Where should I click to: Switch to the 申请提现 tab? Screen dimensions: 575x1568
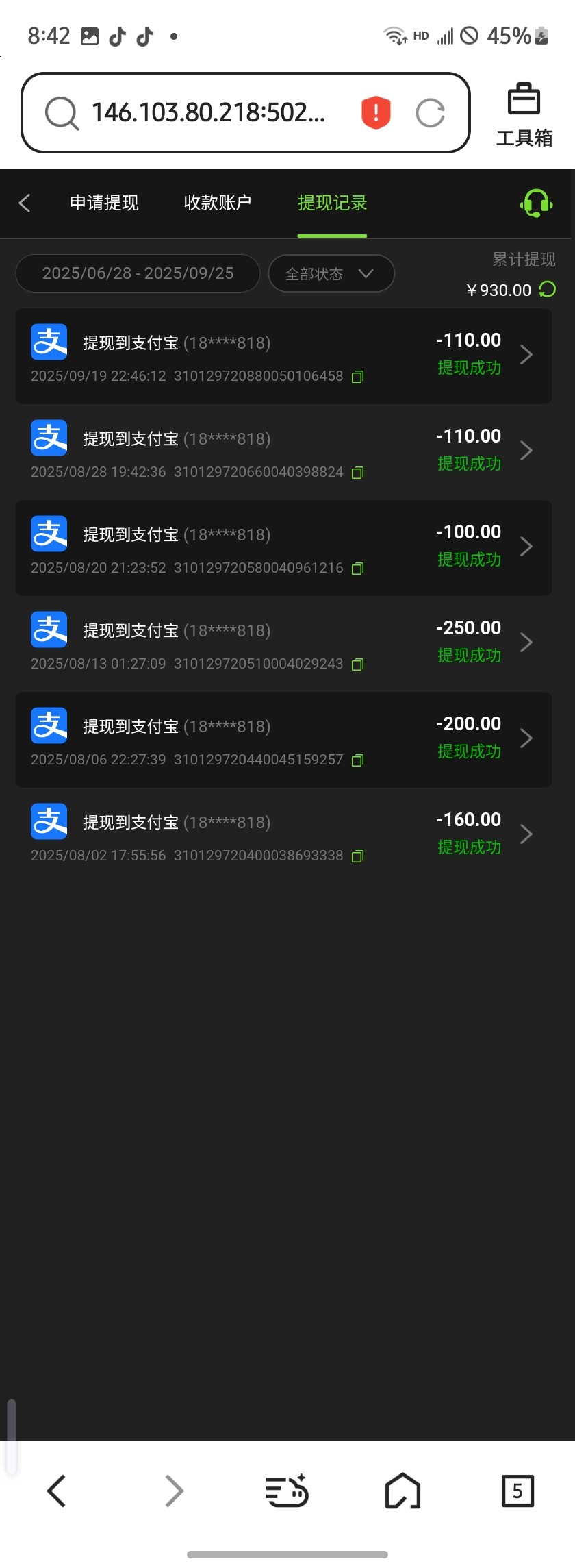click(104, 203)
